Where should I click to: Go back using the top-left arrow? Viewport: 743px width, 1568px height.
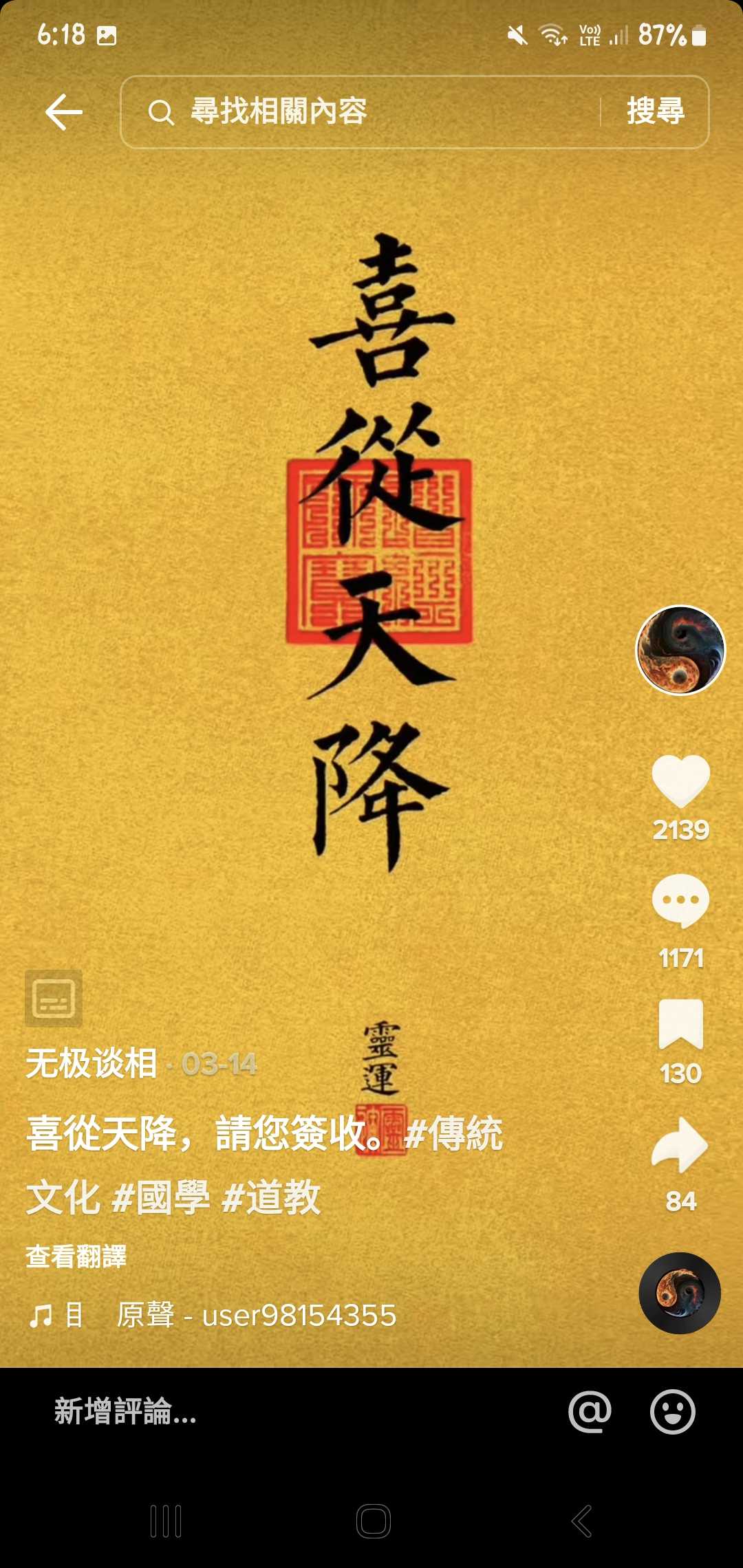pos(64,112)
